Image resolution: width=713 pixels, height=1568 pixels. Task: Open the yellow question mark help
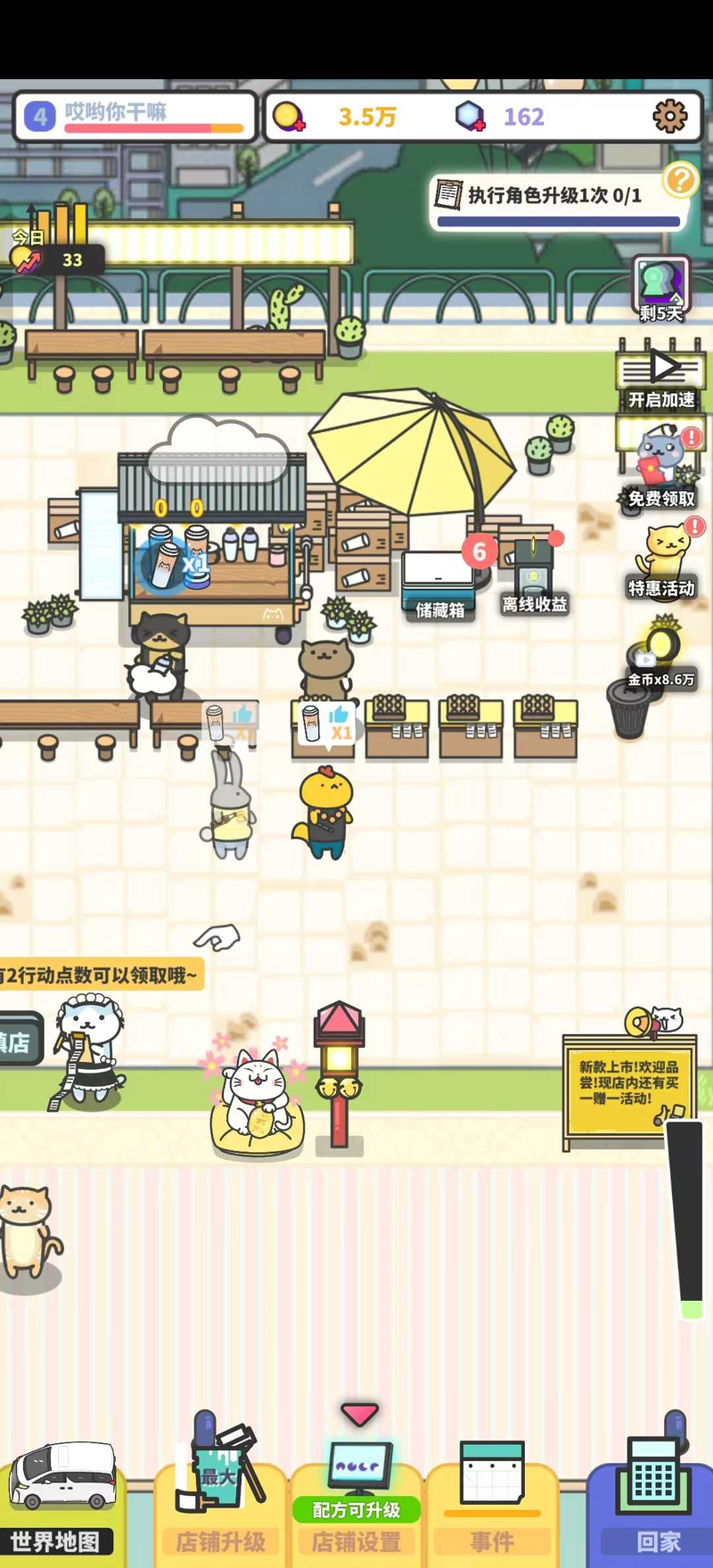680,180
